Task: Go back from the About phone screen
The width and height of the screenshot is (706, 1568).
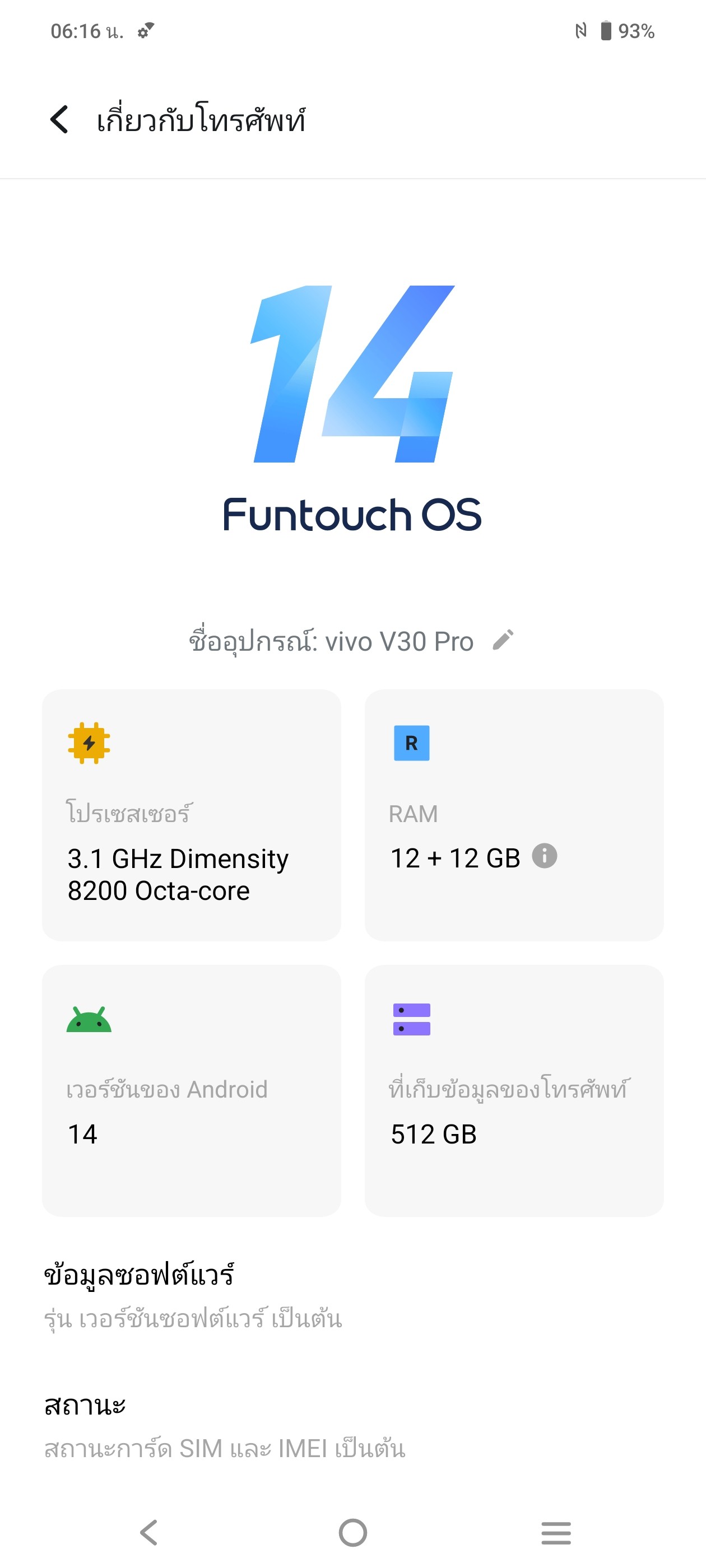Action: click(60, 119)
